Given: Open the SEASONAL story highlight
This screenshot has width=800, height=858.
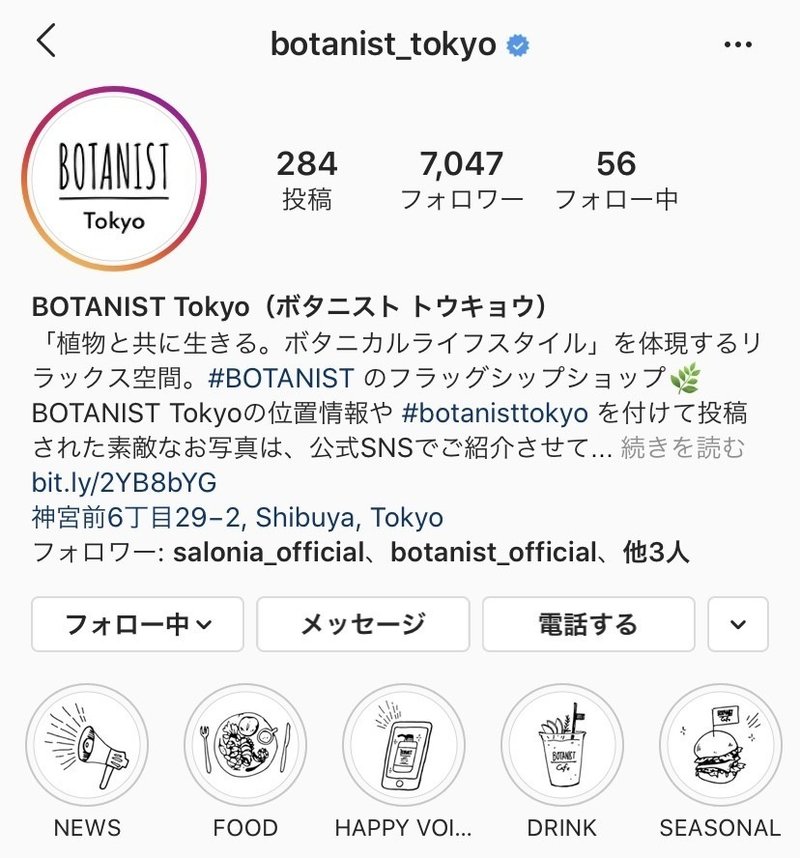Looking at the screenshot, I should pos(720,745).
